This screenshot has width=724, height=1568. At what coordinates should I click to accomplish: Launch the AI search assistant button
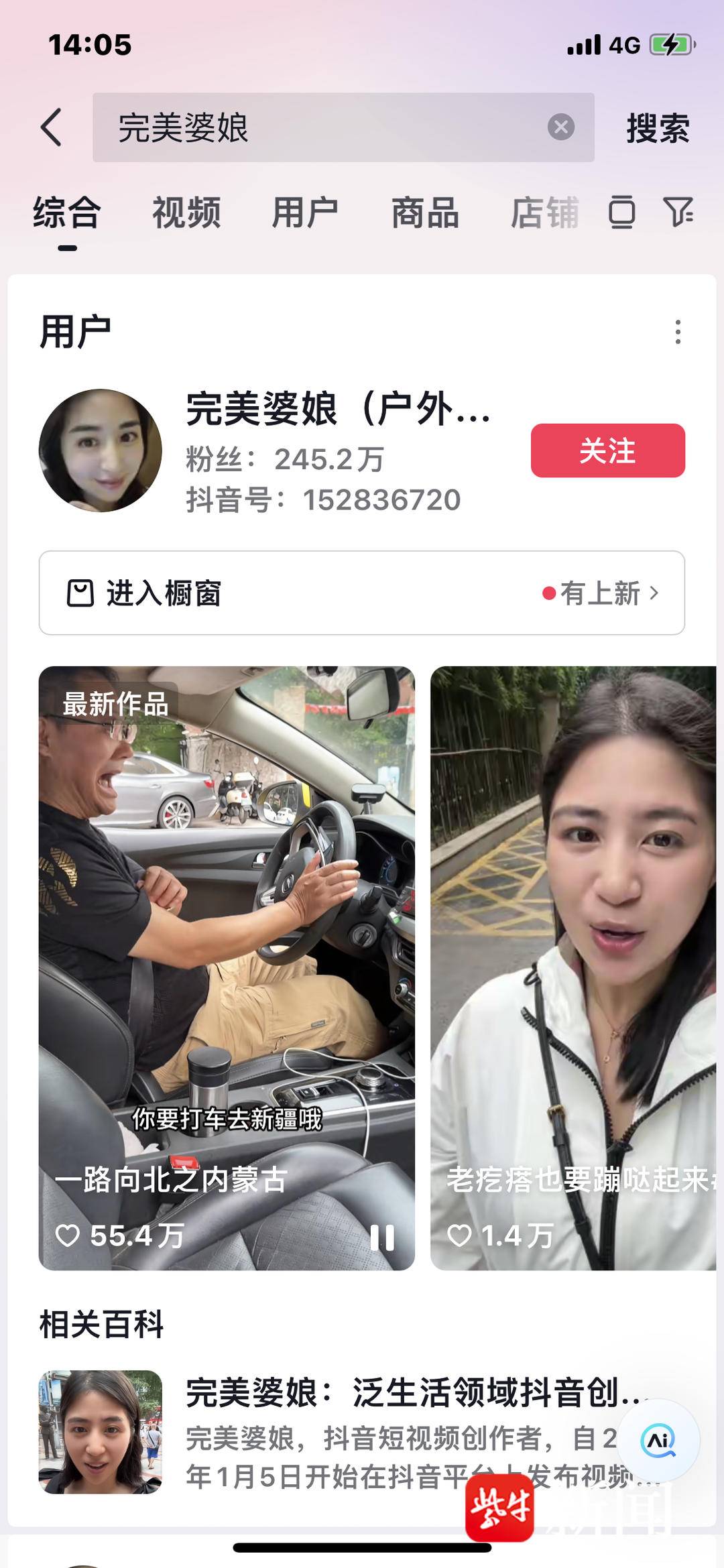tap(658, 1441)
